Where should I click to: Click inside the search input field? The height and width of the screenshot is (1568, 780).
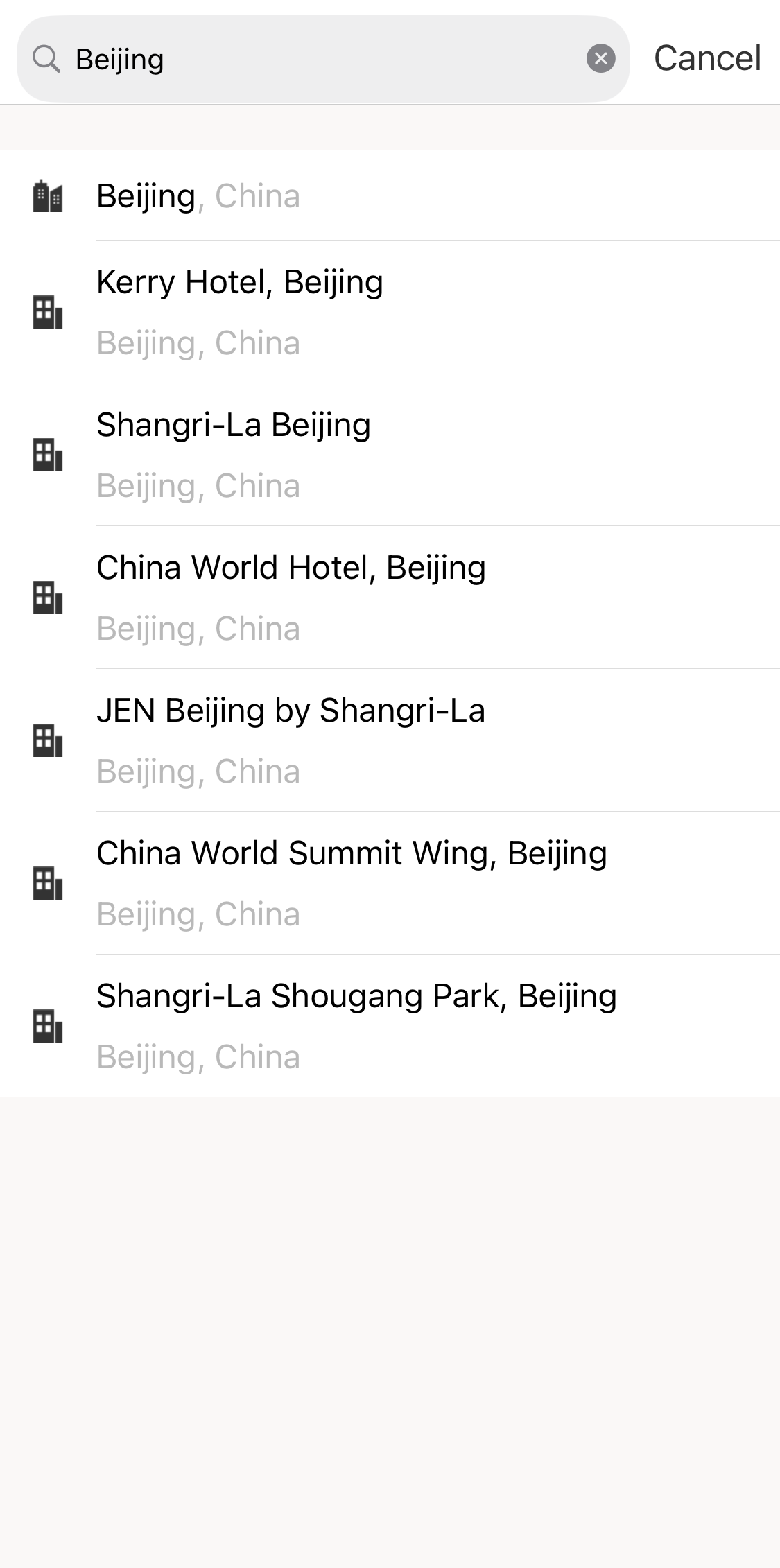(312, 58)
